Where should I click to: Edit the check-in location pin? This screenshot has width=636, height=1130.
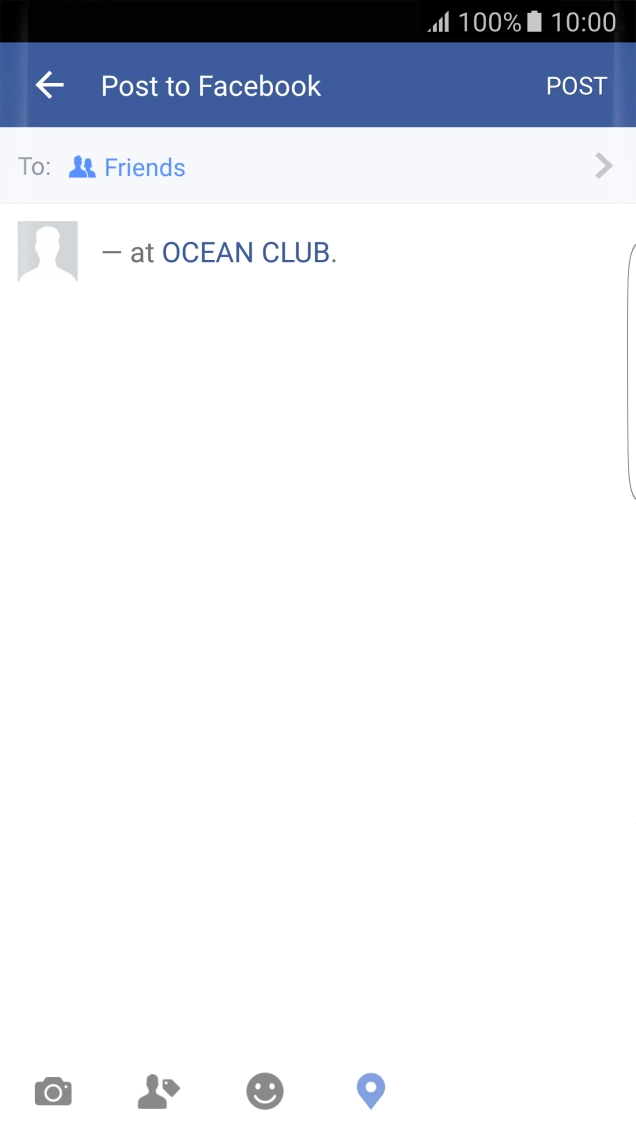(371, 1091)
